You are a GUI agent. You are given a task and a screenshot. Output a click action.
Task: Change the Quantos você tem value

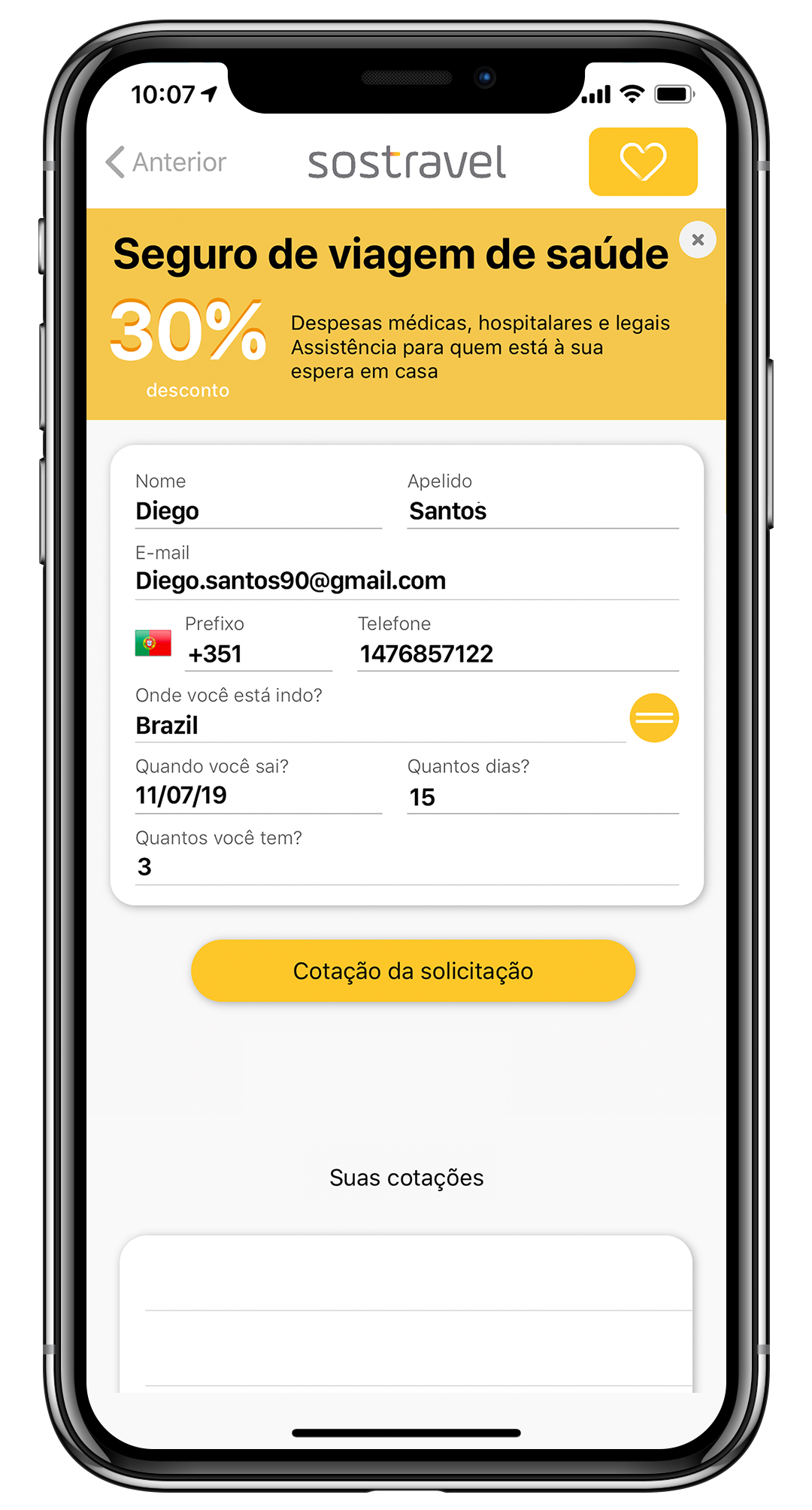pyautogui.click(x=406, y=867)
